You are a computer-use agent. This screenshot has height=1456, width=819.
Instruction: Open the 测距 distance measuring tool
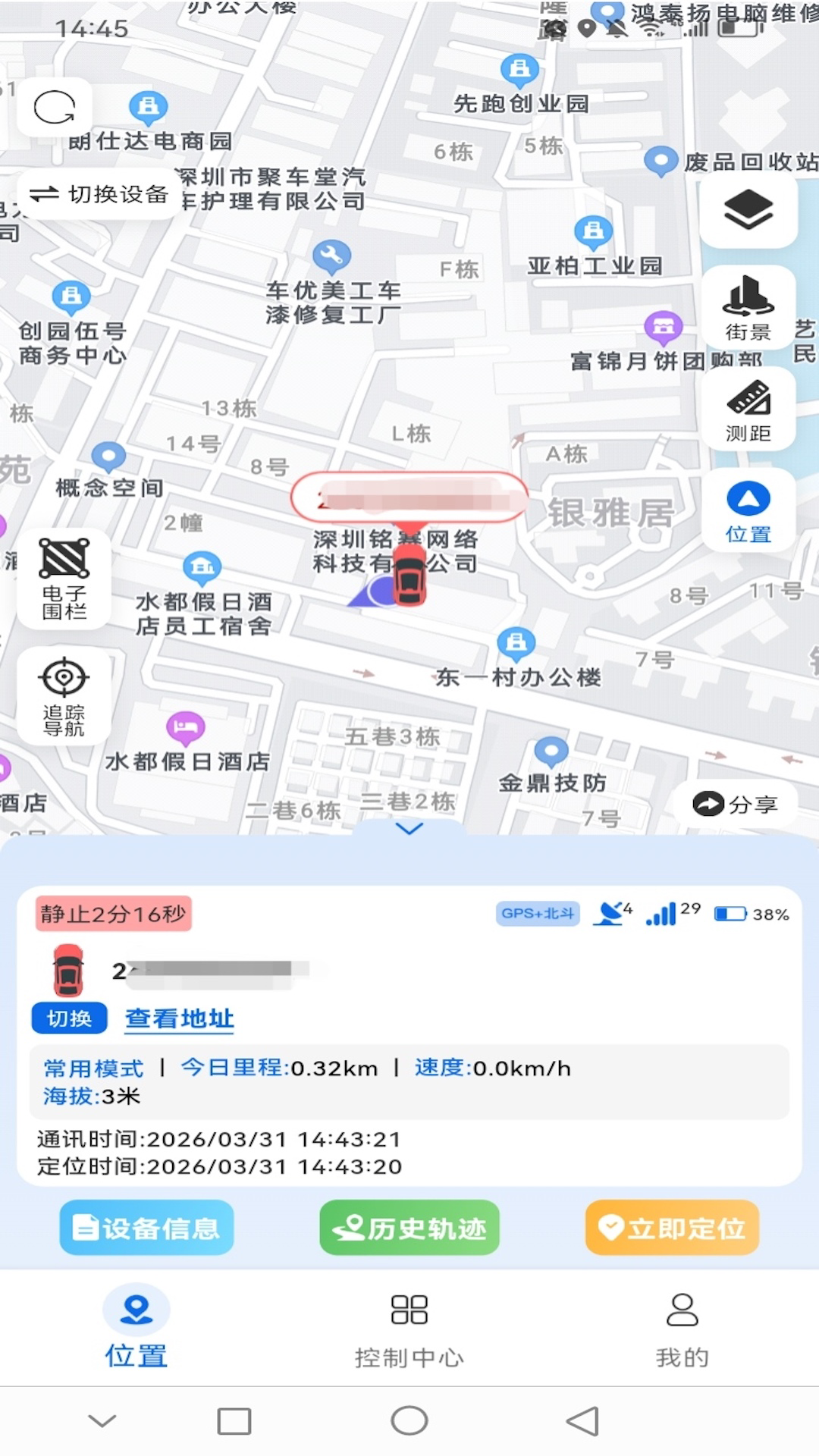pyautogui.click(x=748, y=410)
